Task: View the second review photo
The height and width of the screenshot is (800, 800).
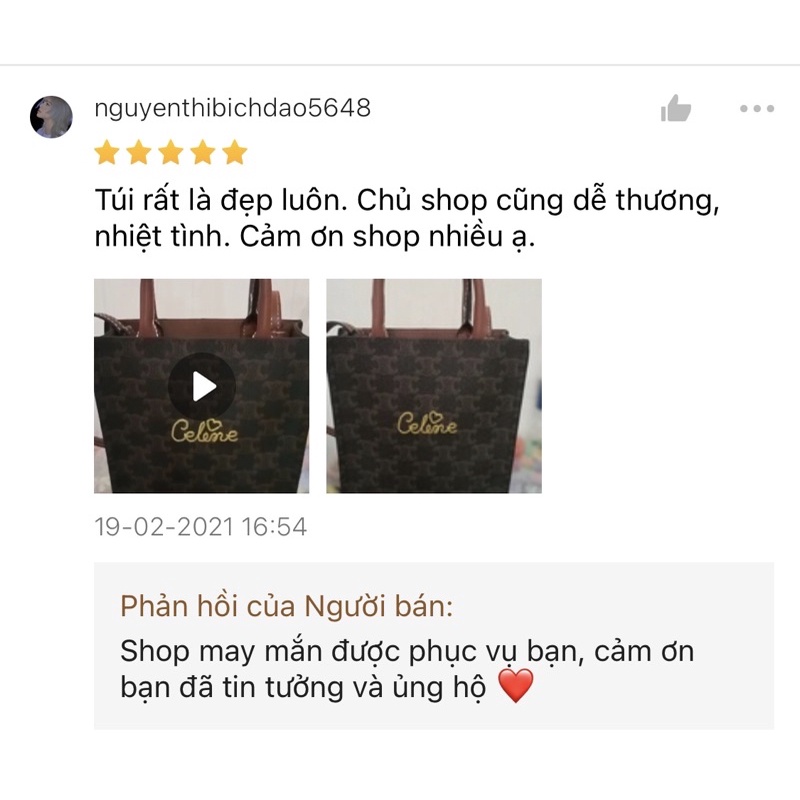Action: tap(434, 386)
